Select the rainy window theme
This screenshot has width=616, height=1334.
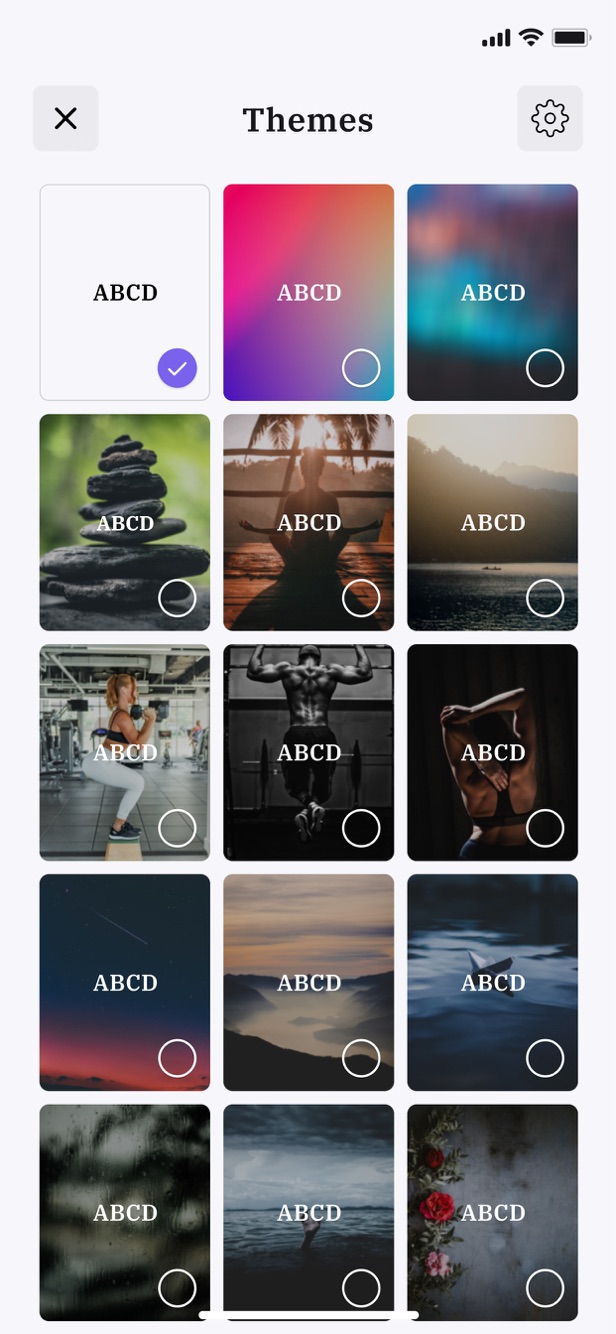(x=125, y=1212)
